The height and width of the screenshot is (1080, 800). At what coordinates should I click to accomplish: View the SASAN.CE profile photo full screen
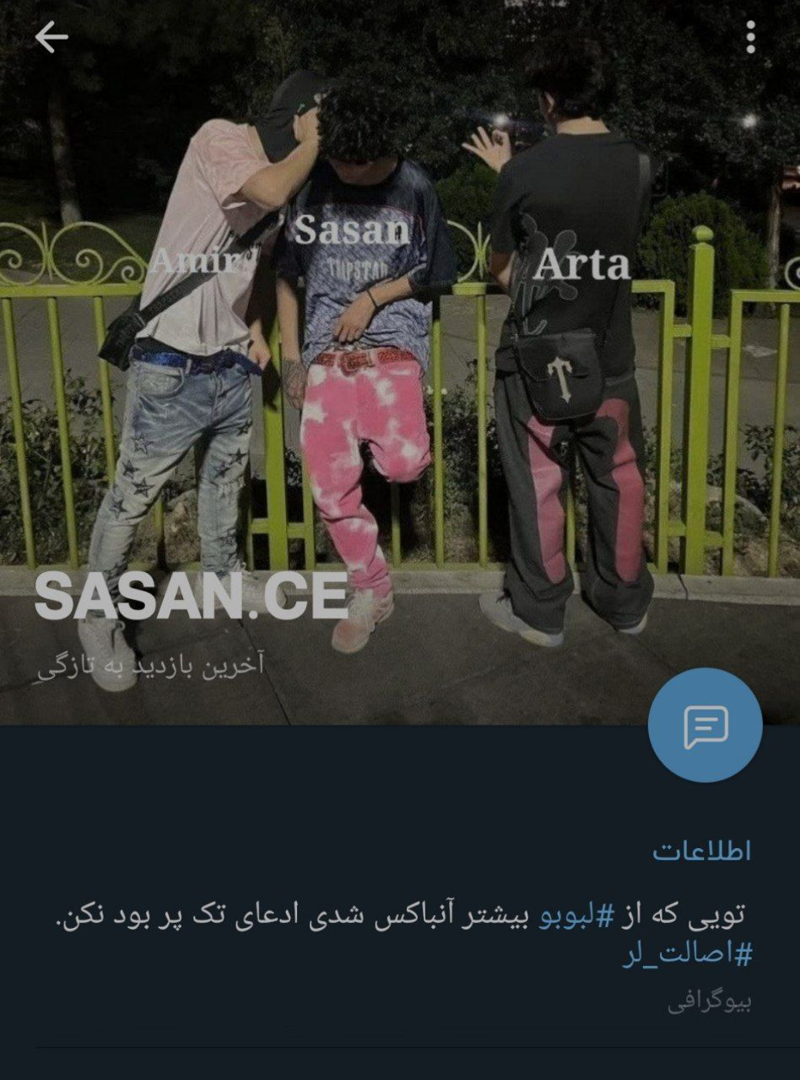(x=400, y=350)
